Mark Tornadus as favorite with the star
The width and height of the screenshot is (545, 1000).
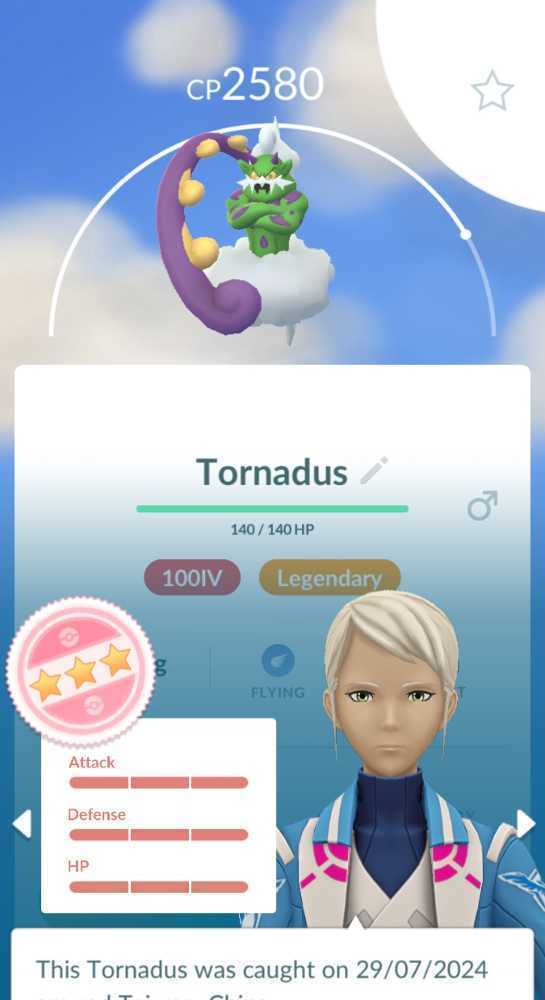click(492, 93)
